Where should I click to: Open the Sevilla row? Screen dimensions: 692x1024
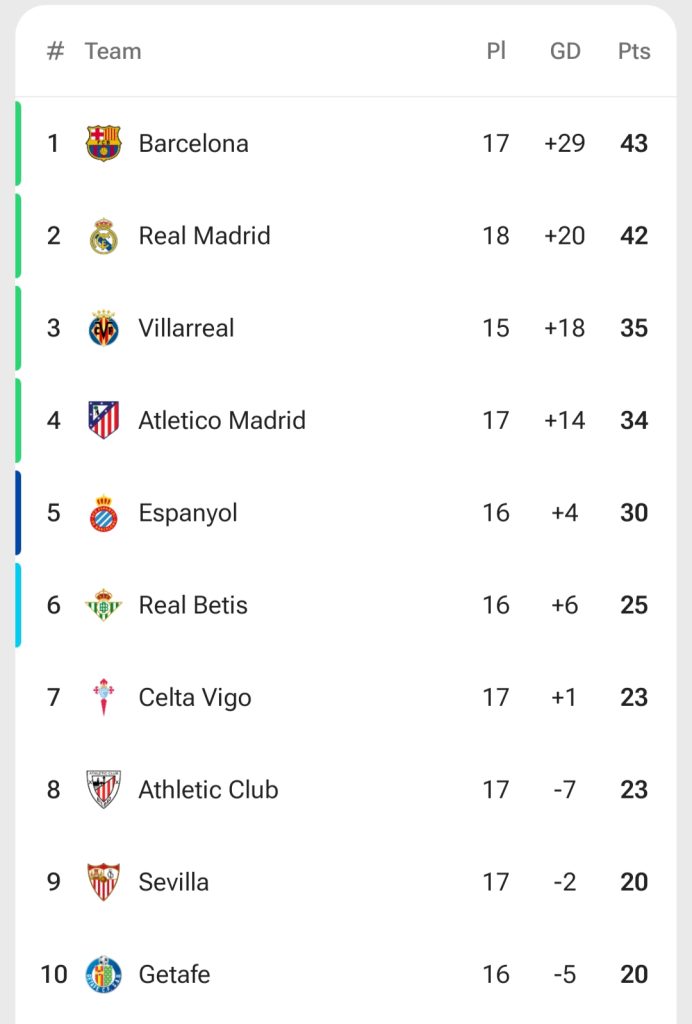tap(174, 882)
